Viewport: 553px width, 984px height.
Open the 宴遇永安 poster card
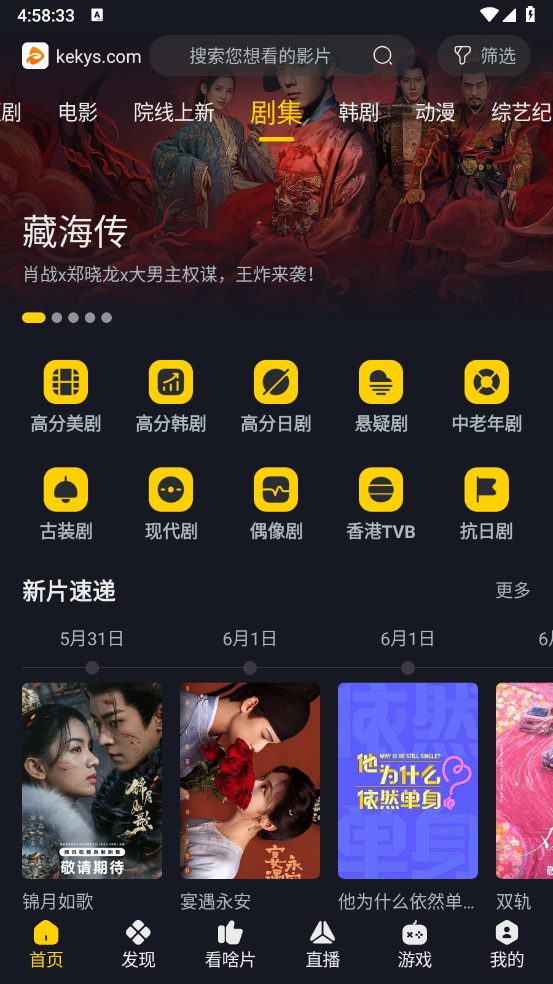pyautogui.click(x=250, y=797)
